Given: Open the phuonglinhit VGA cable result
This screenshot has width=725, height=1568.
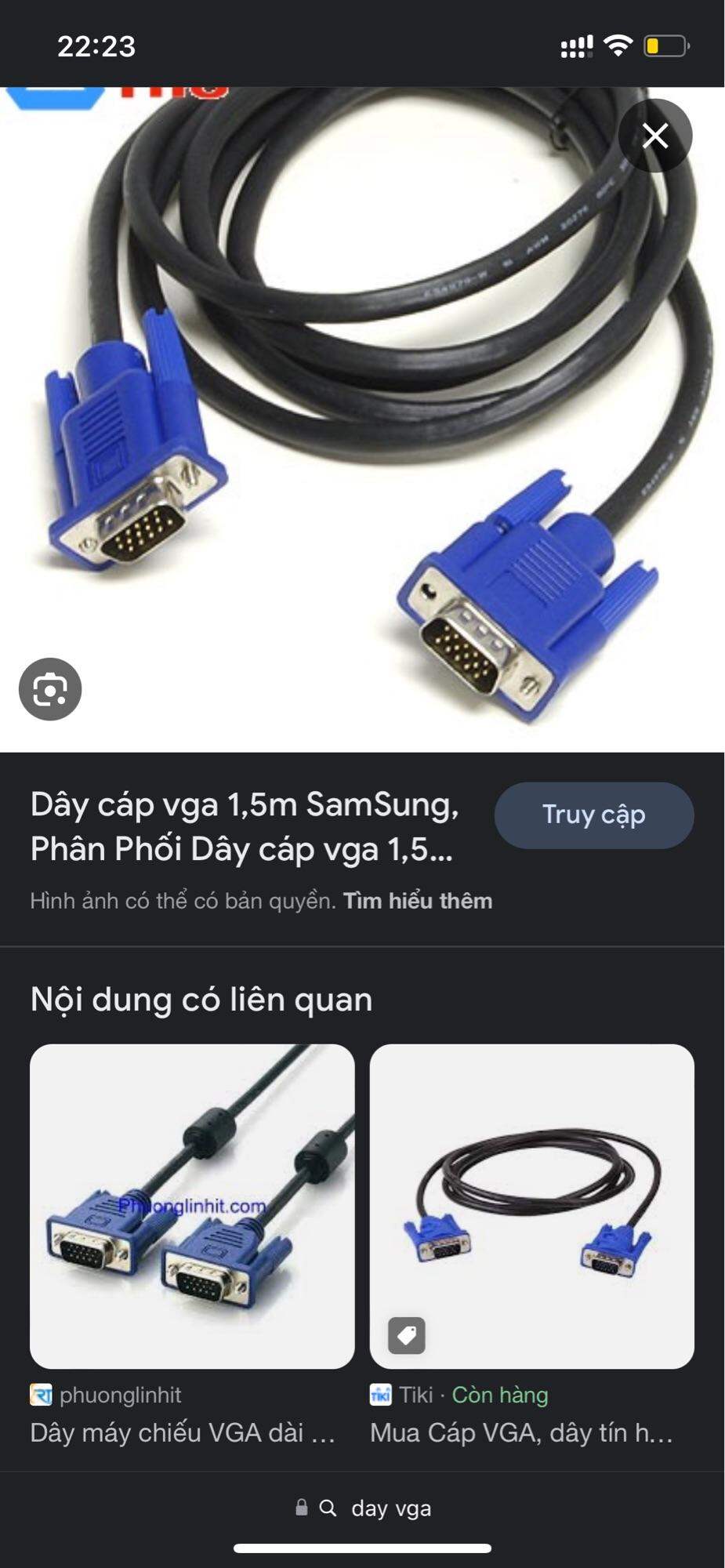Looking at the screenshot, I should [x=192, y=1206].
